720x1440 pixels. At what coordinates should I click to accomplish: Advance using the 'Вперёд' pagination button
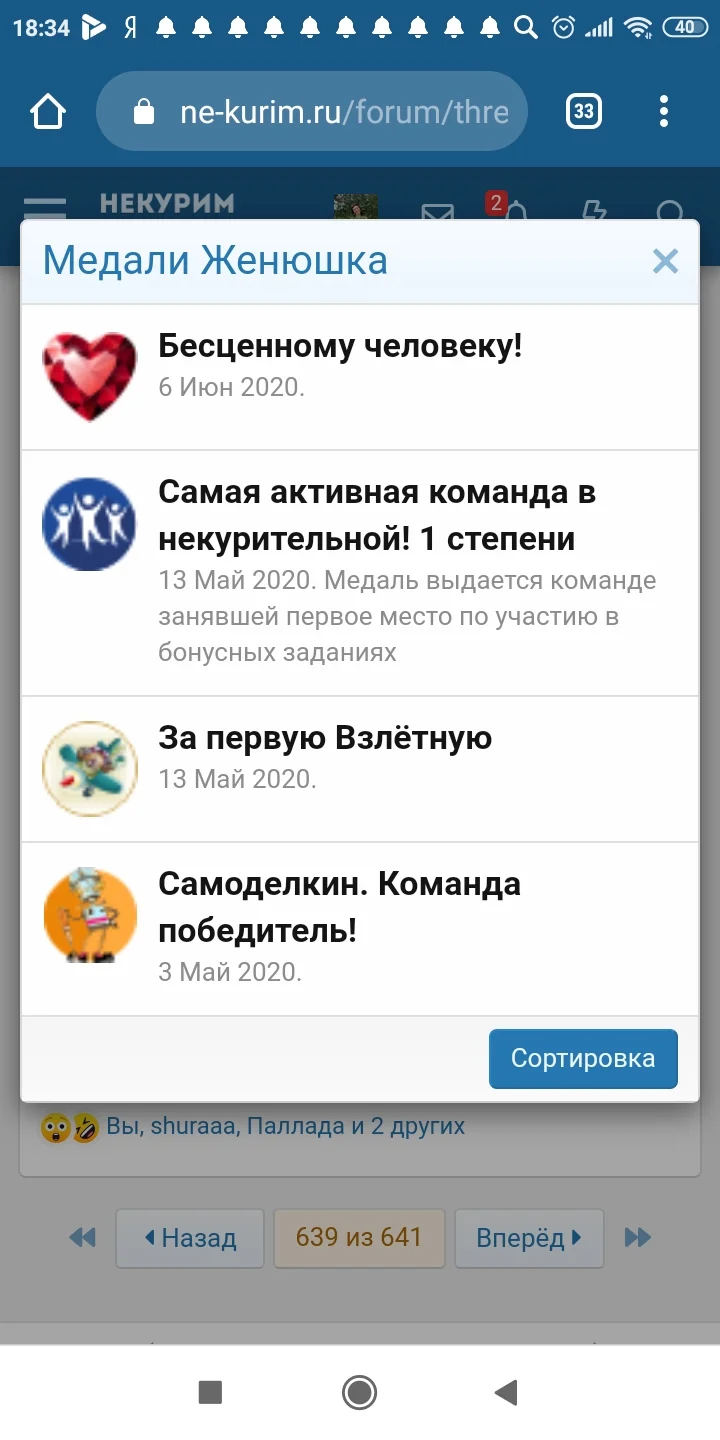click(x=529, y=1238)
